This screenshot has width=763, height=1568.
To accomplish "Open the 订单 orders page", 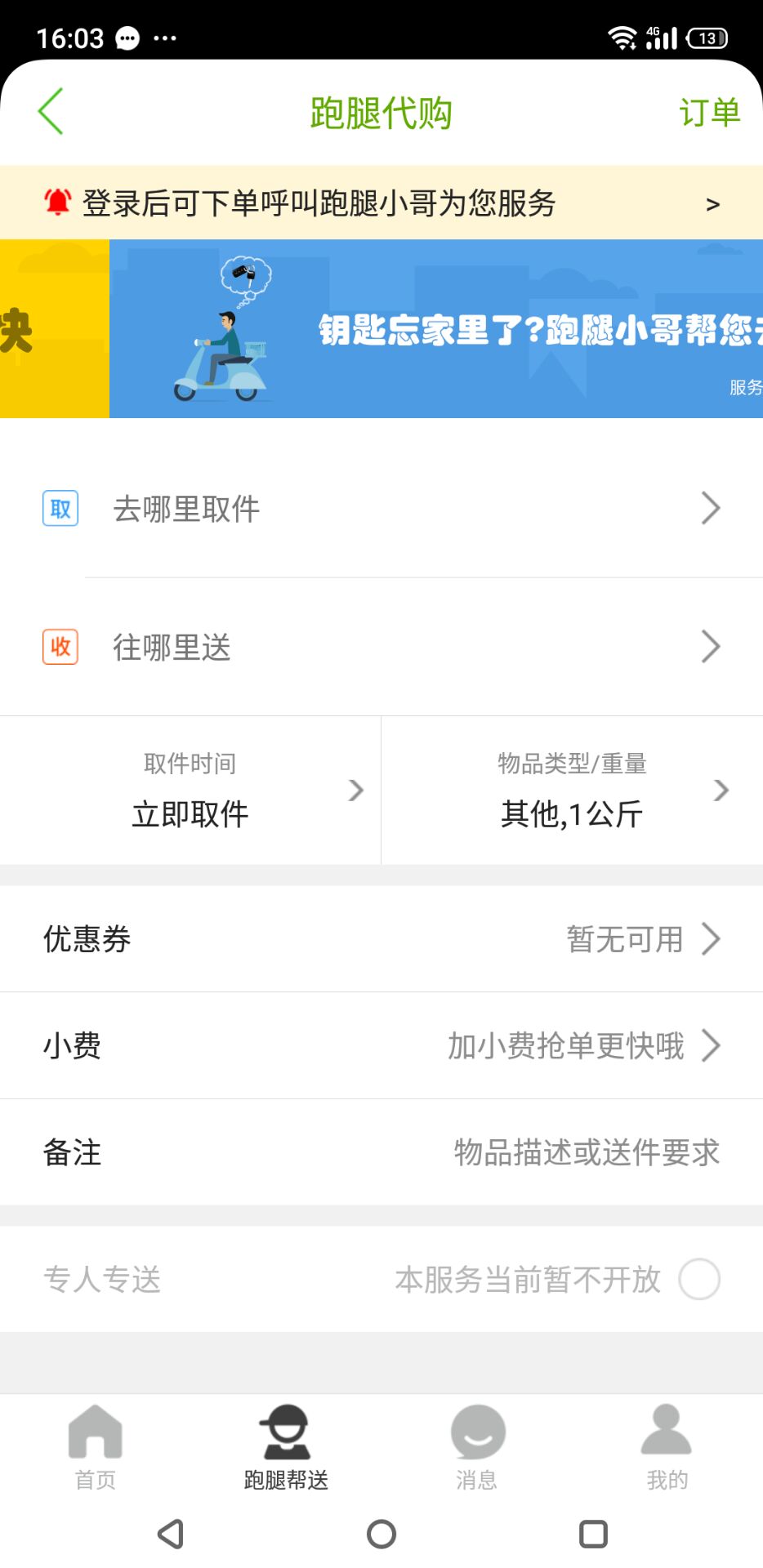I will (x=710, y=112).
